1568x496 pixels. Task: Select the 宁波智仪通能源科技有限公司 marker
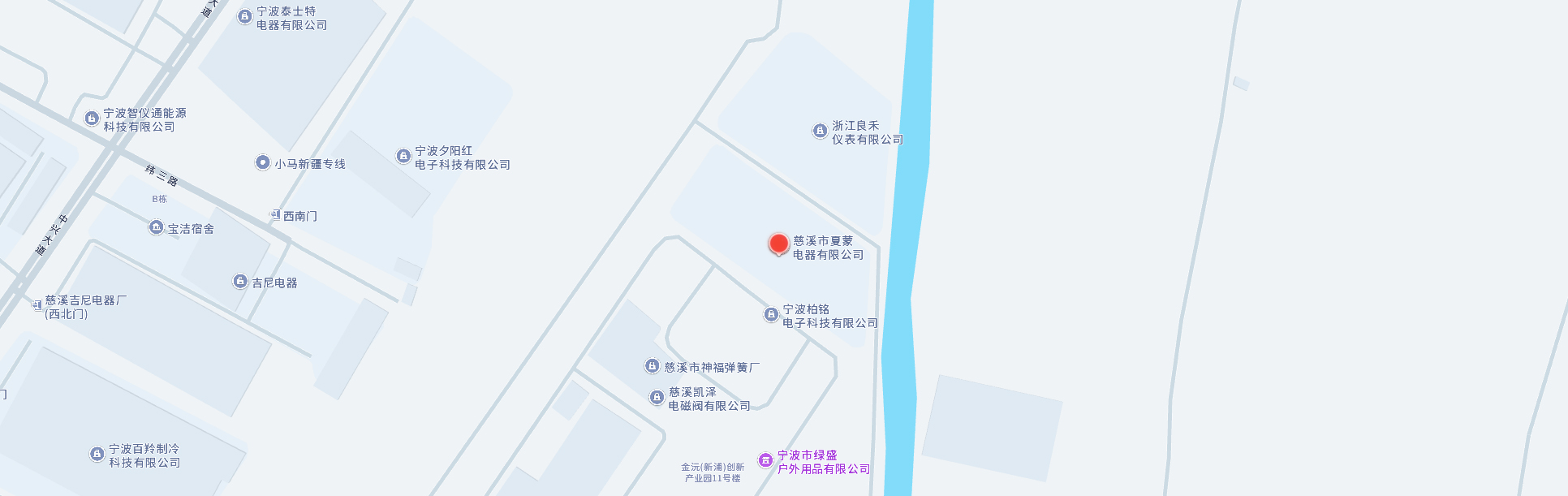(x=92, y=119)
